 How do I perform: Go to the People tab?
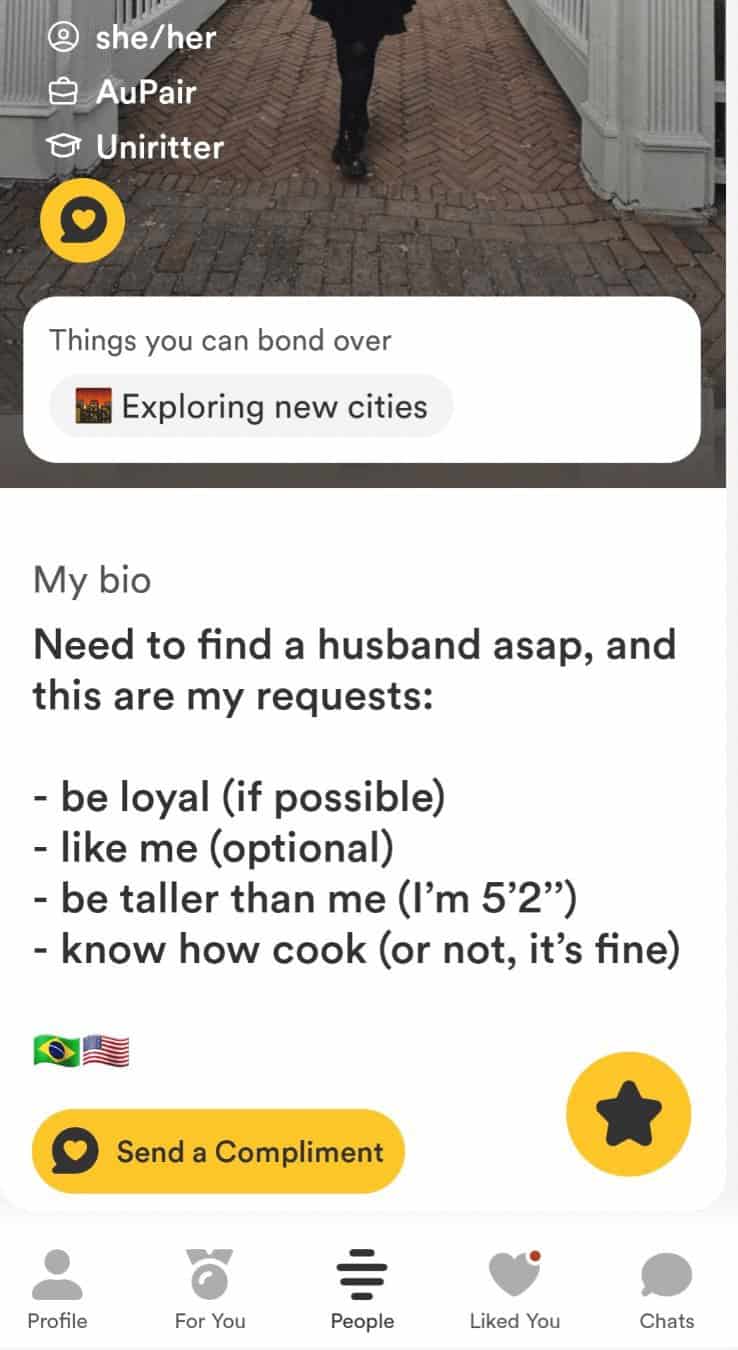(362, 1289)
